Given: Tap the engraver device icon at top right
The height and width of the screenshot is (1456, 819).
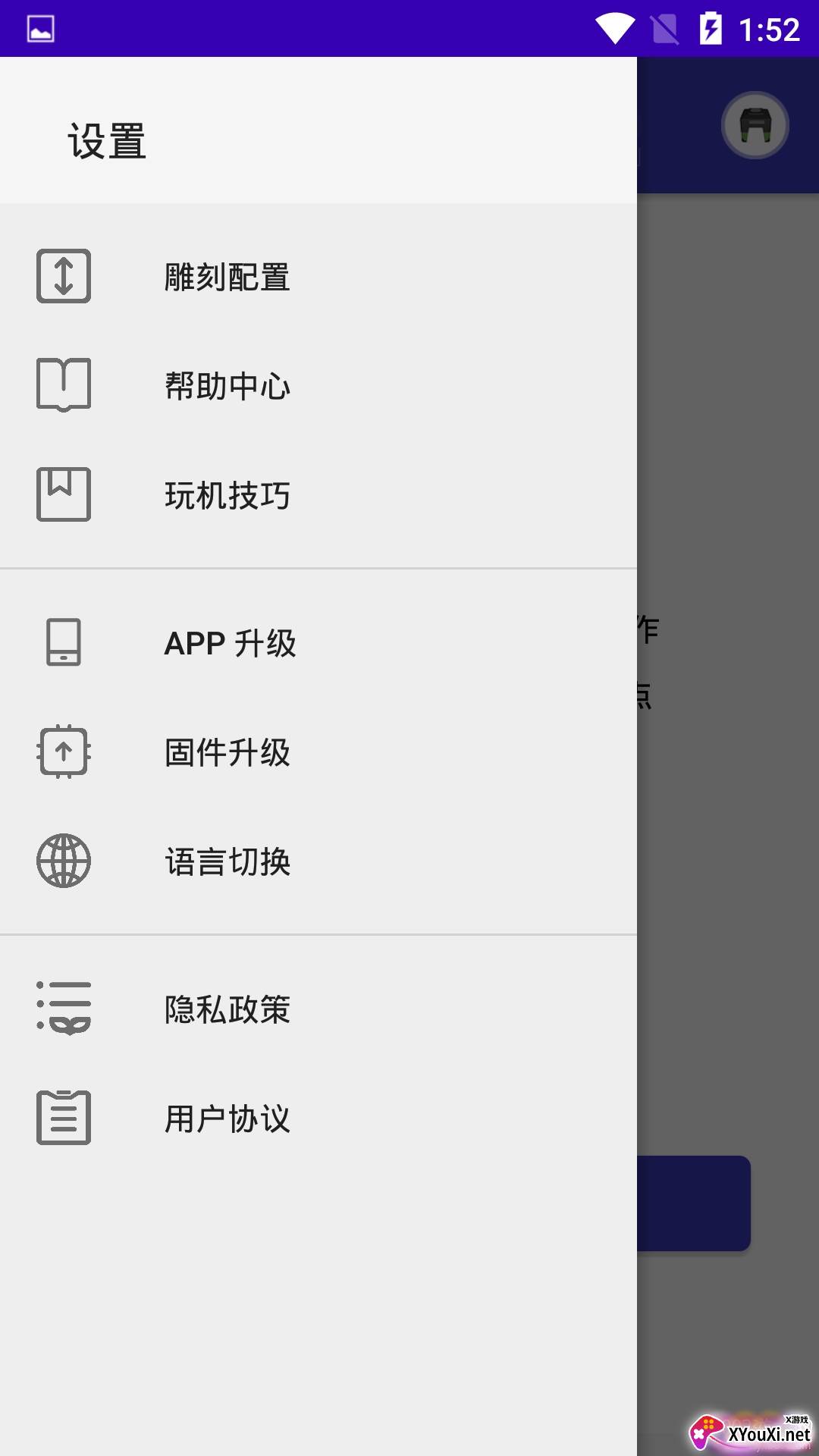Looking at the screenshot, I should (755, 125).
